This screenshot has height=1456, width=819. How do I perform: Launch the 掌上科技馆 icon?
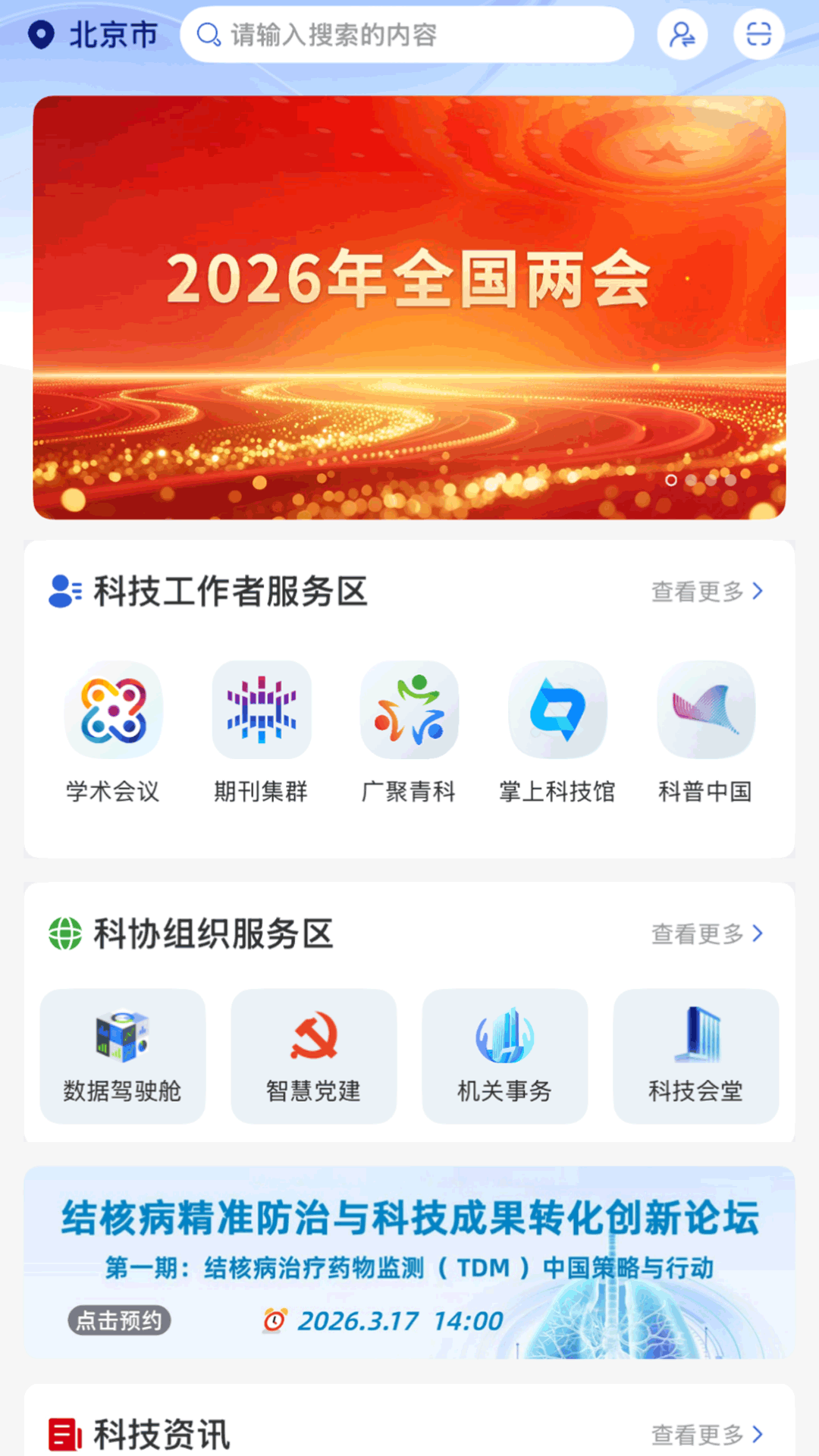click(557, 709)
